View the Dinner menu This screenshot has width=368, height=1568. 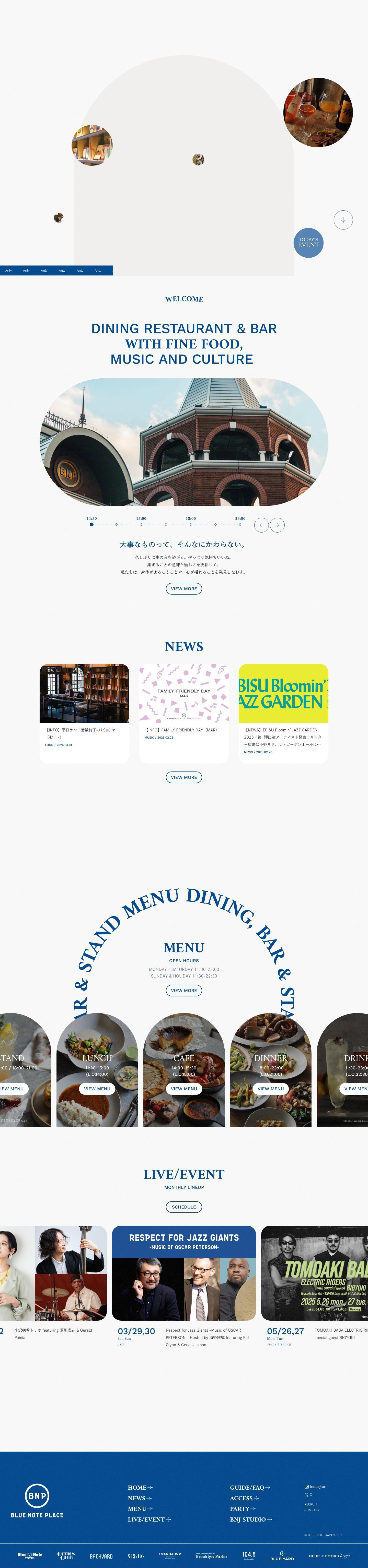click(x=271, y=1088)
